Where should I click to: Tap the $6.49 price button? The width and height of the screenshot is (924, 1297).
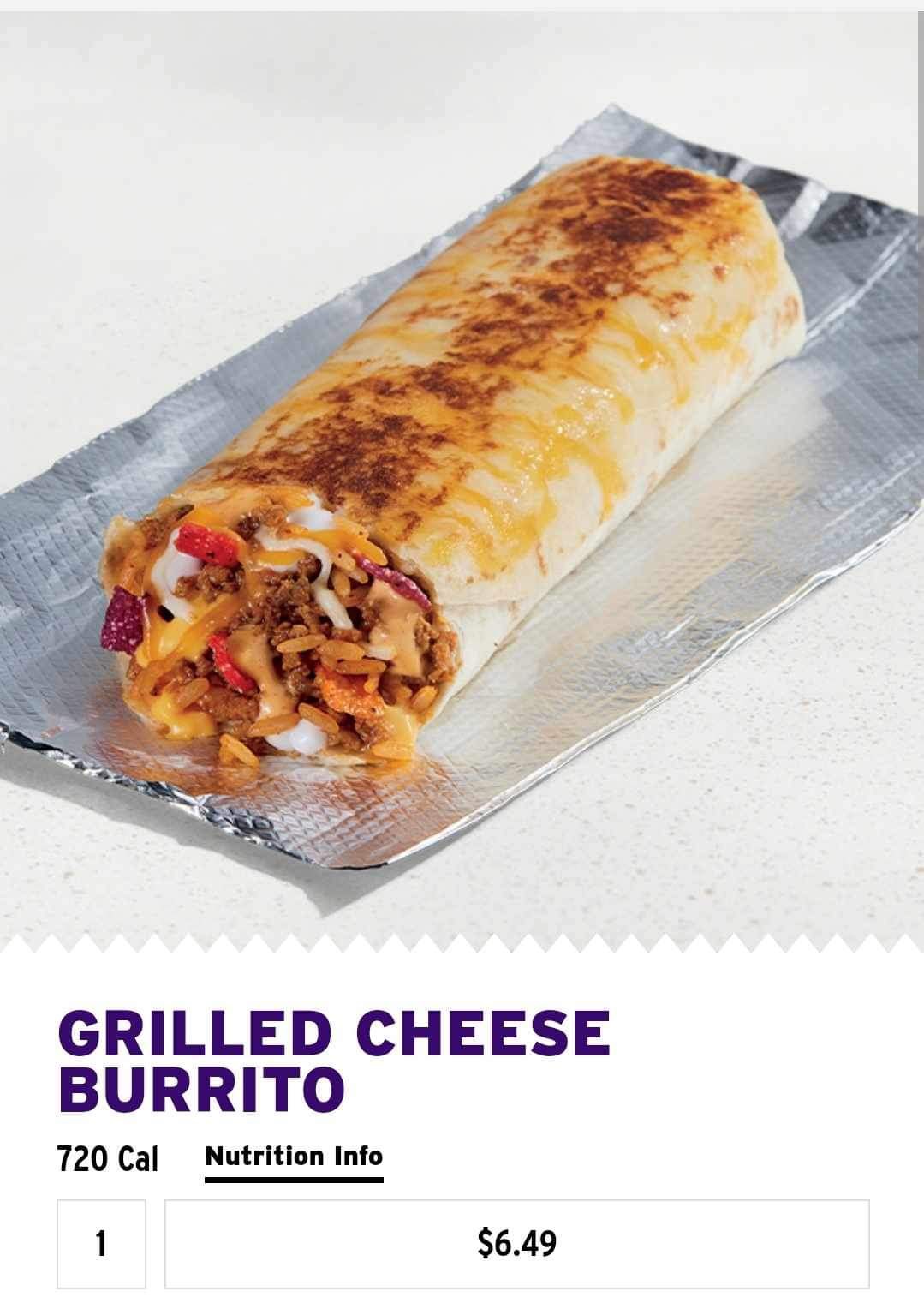516,1243
